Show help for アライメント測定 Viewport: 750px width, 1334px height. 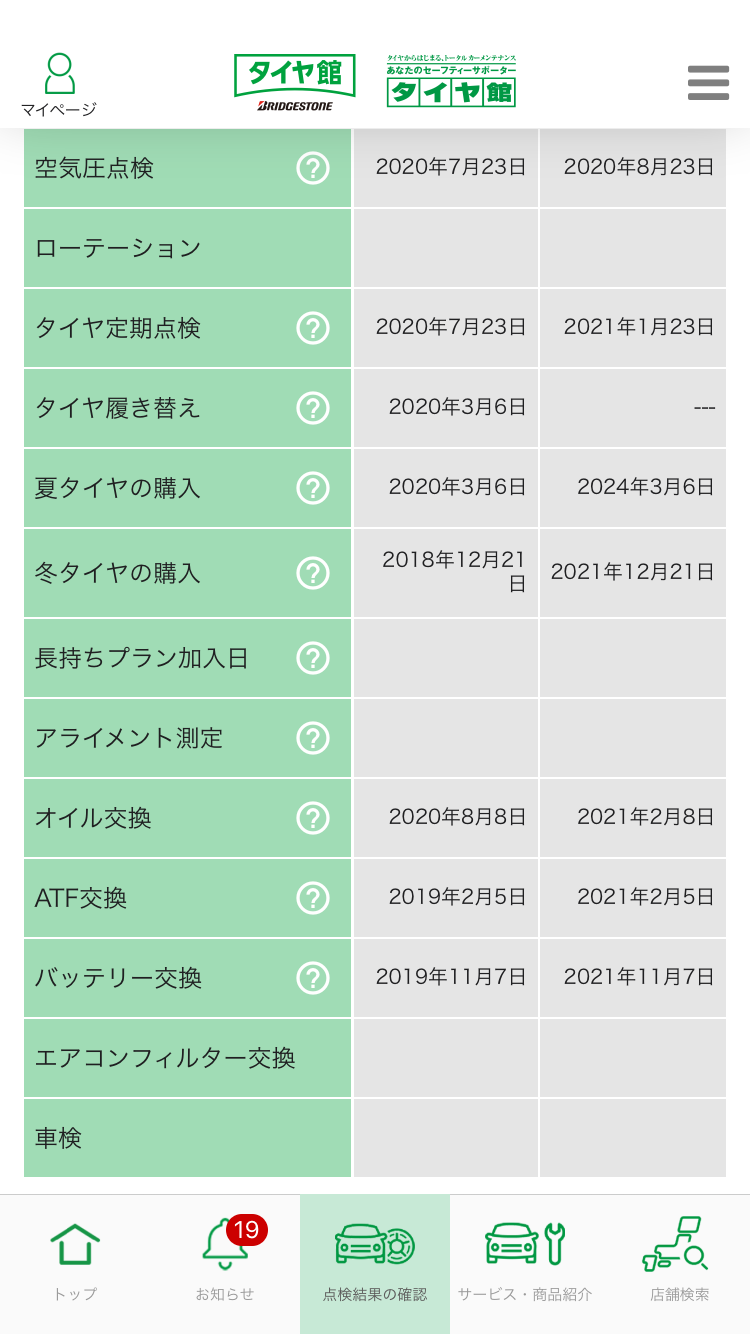313,738
